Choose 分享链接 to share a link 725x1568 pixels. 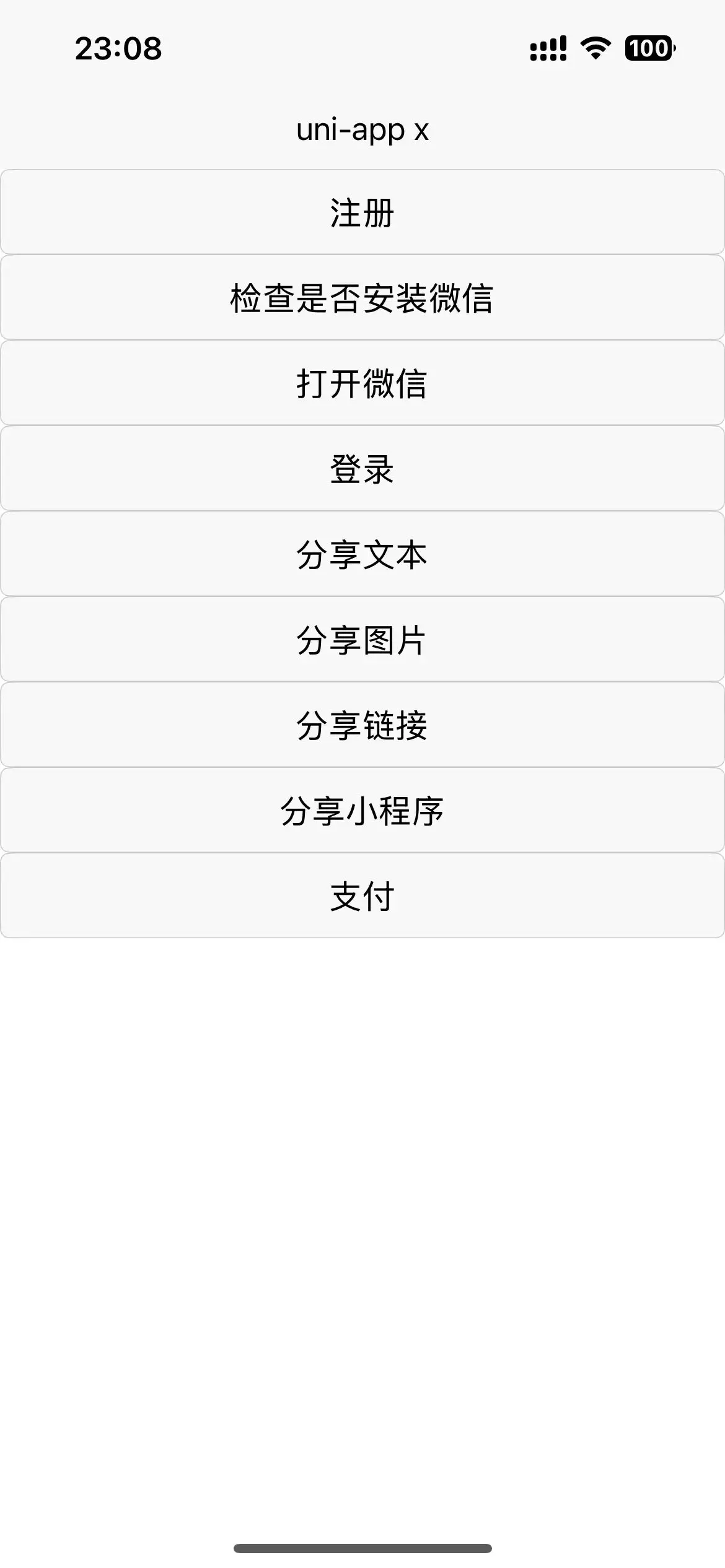[x=362, y=725]
